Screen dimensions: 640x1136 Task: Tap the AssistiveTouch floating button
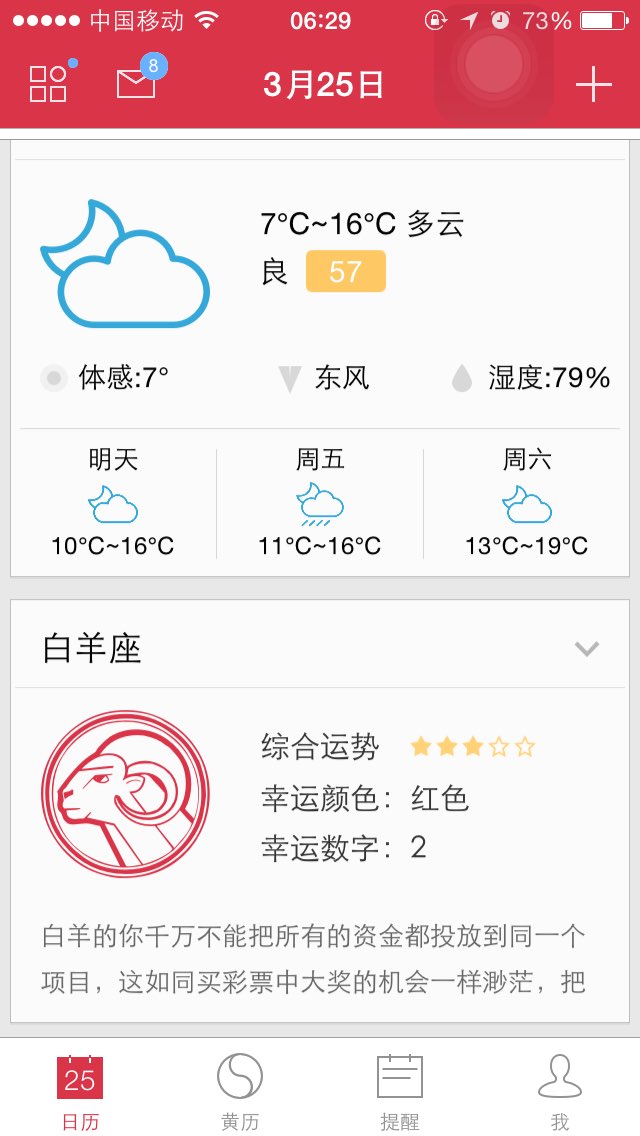[494, 64]
